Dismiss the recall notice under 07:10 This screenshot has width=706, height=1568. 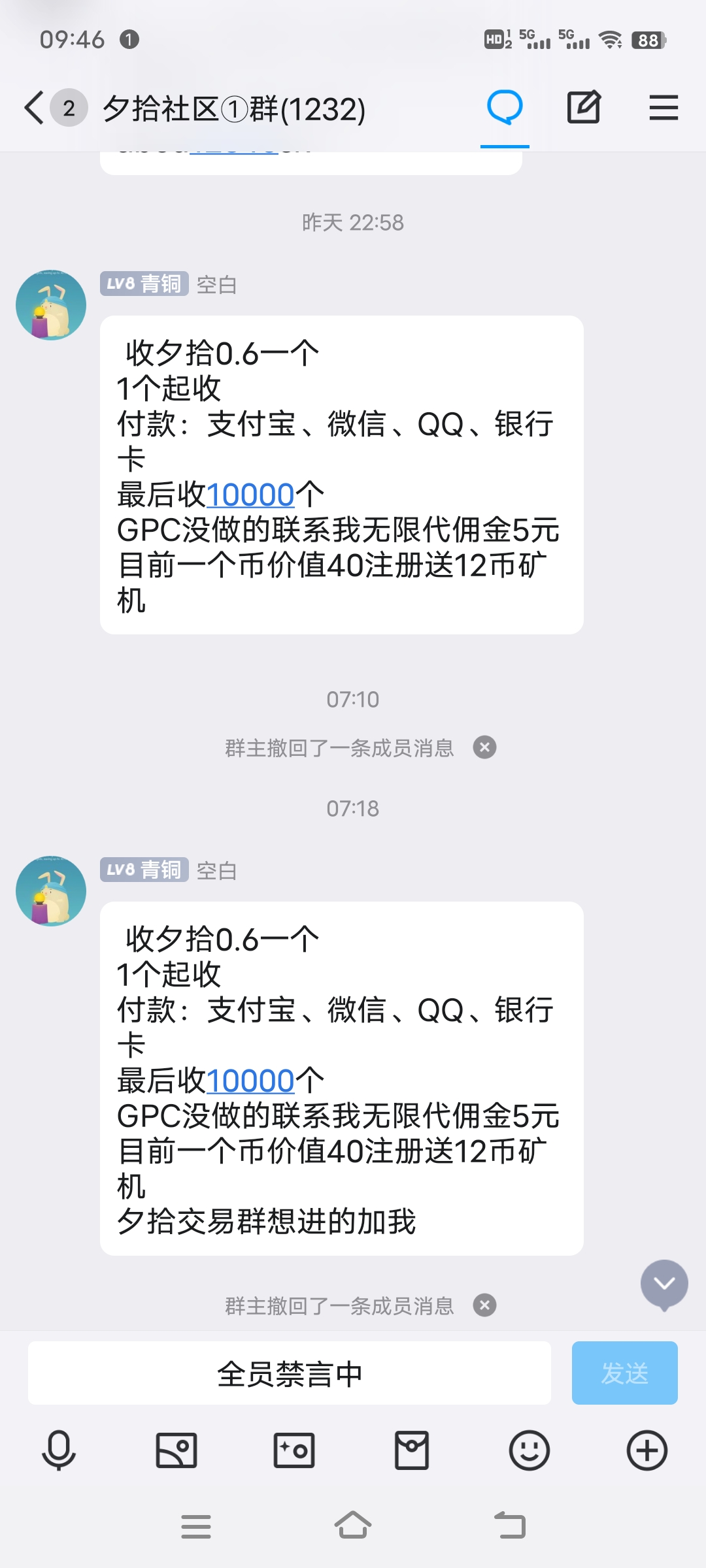click(484, 747)
